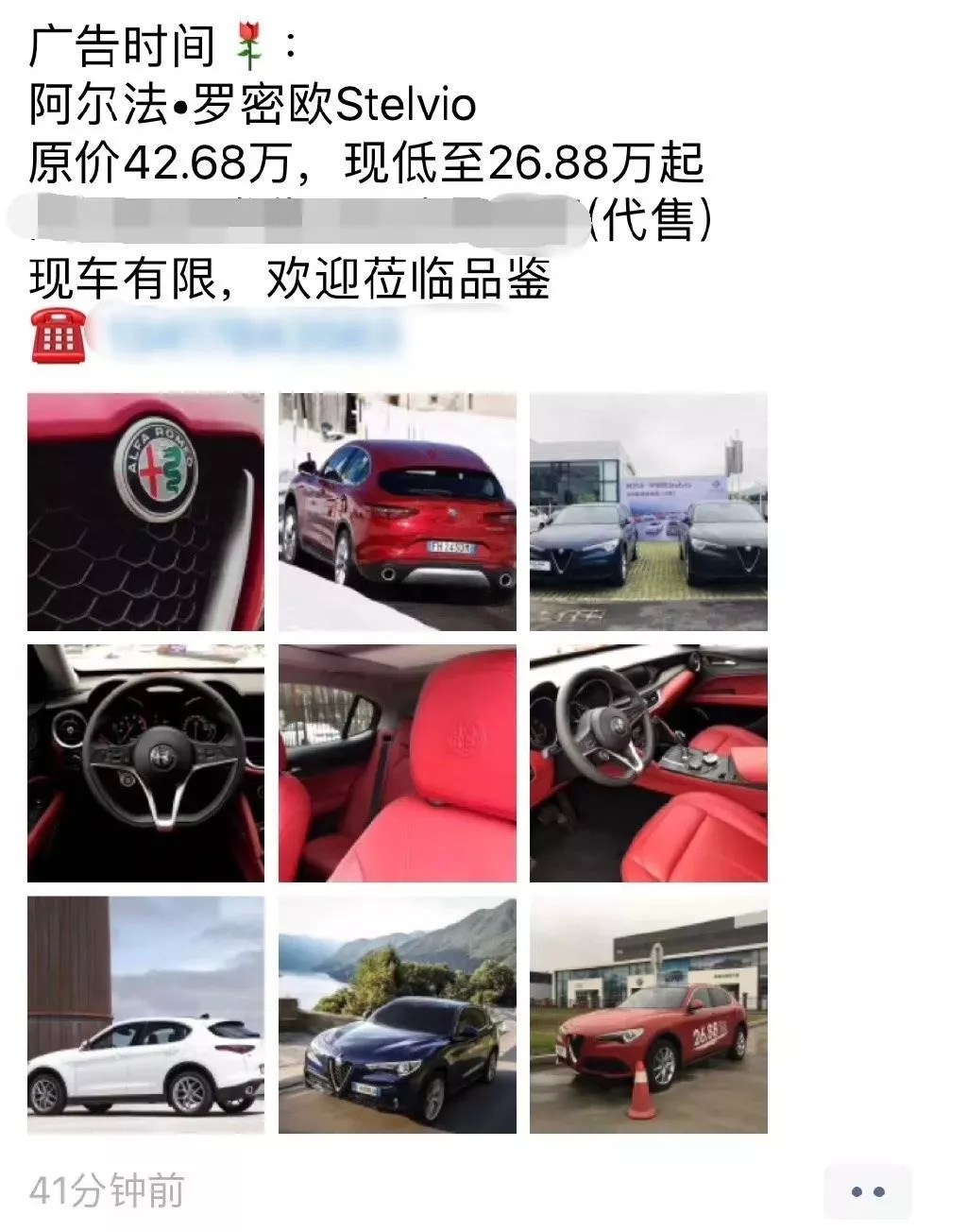View the steering wheel close-up photo
Screen dimensions: 967x1232
click(145, 763)
